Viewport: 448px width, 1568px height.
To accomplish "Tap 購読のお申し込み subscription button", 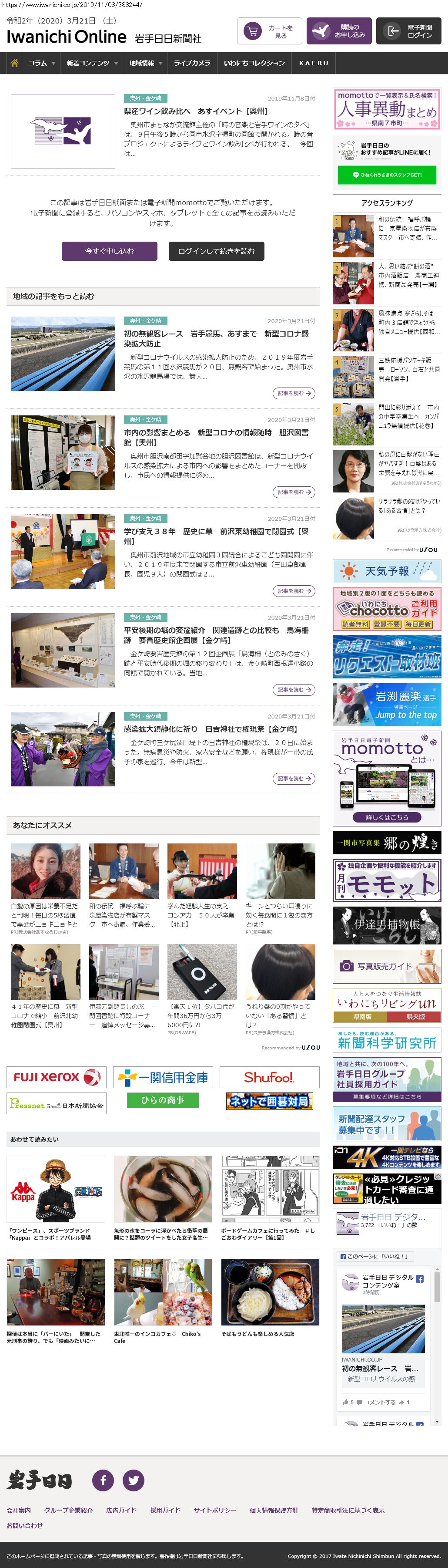I will 338,31.
